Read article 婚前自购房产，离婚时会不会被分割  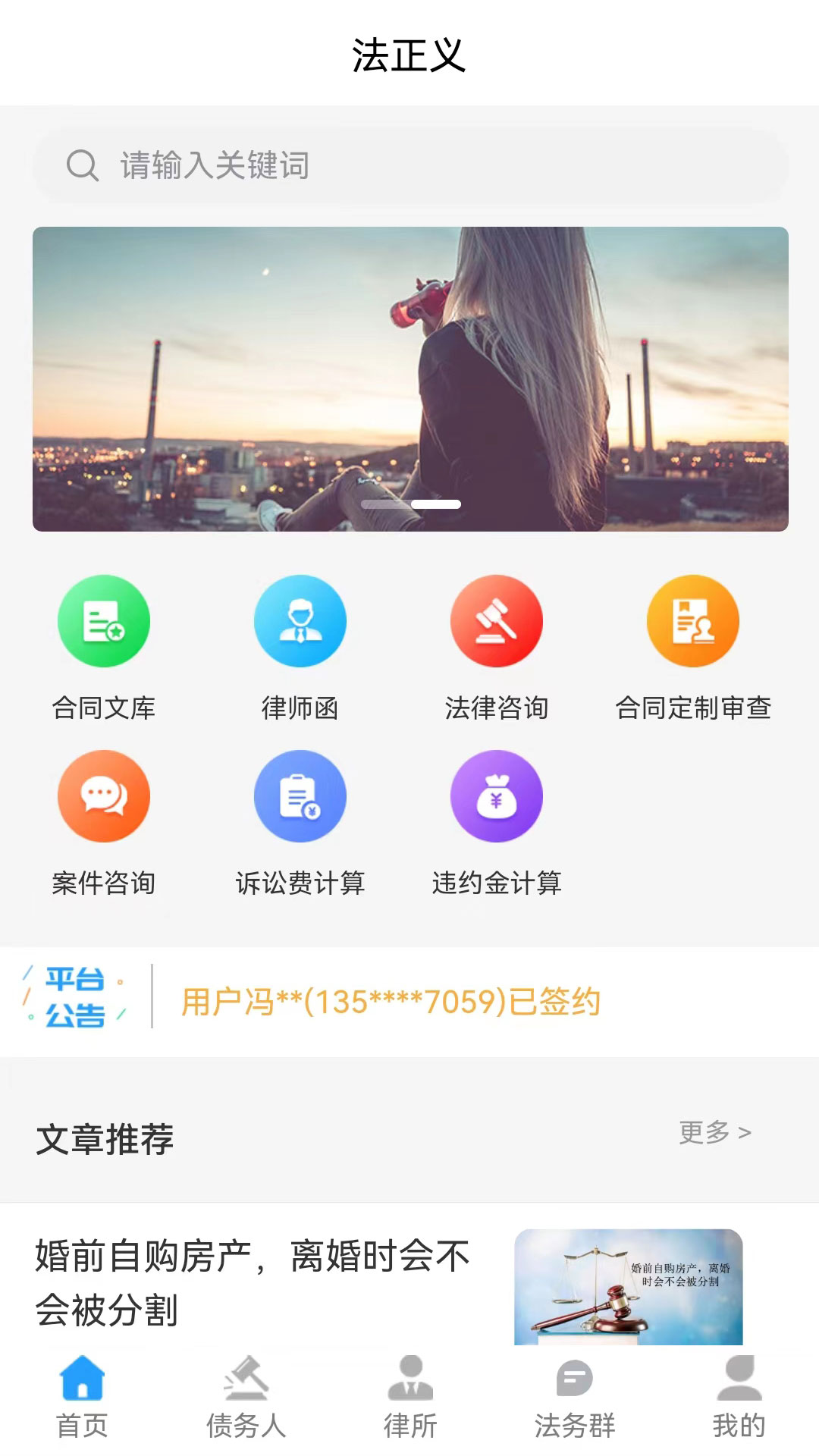[x=253, y=1282]
